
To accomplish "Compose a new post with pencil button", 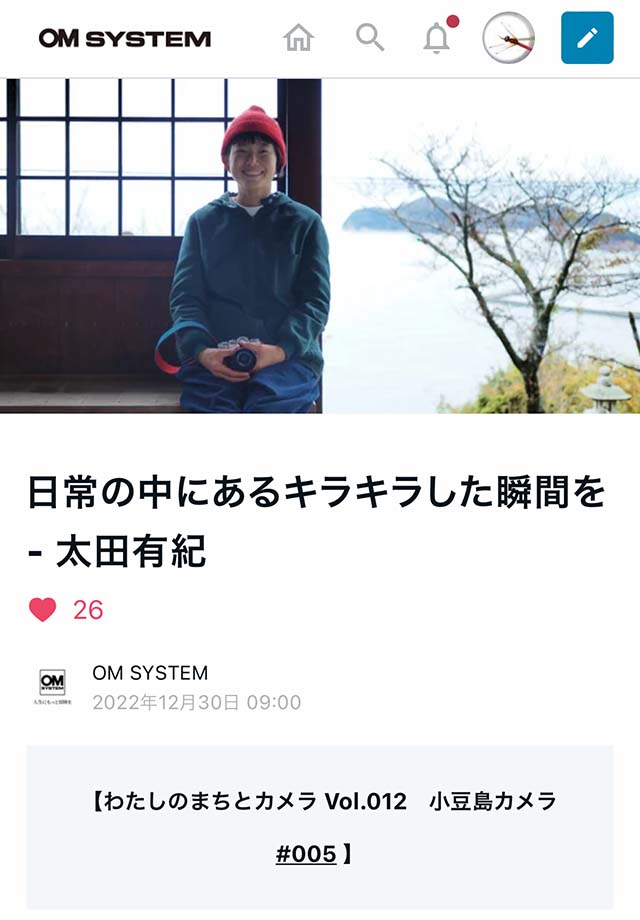I will pyautogui.click(x=587, y=38).
